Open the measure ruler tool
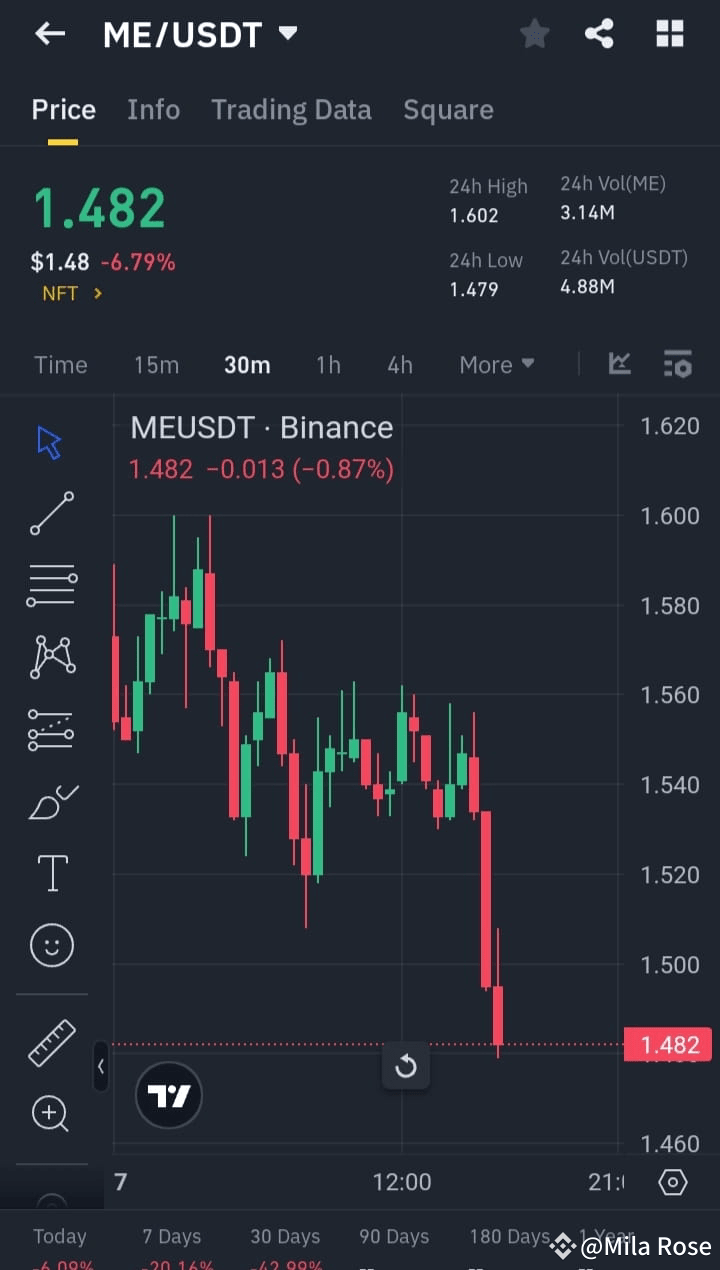The width and height of the screenshot is (720, 1270). (x=51, y=1042)
